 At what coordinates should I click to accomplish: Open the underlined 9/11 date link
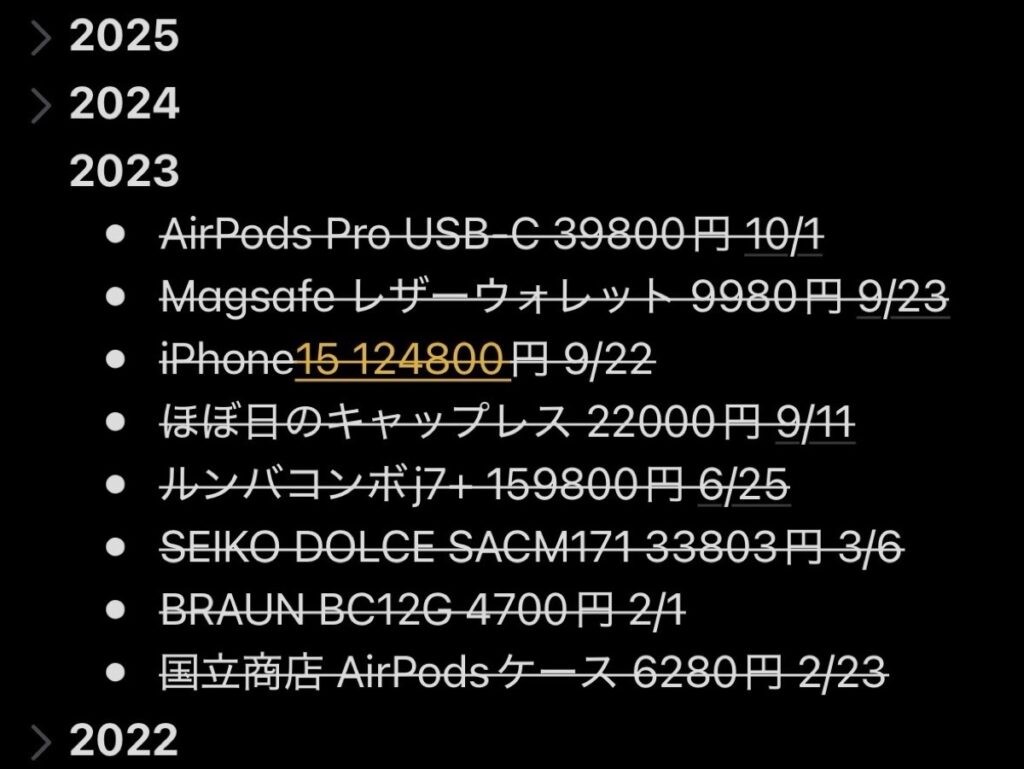814,425
